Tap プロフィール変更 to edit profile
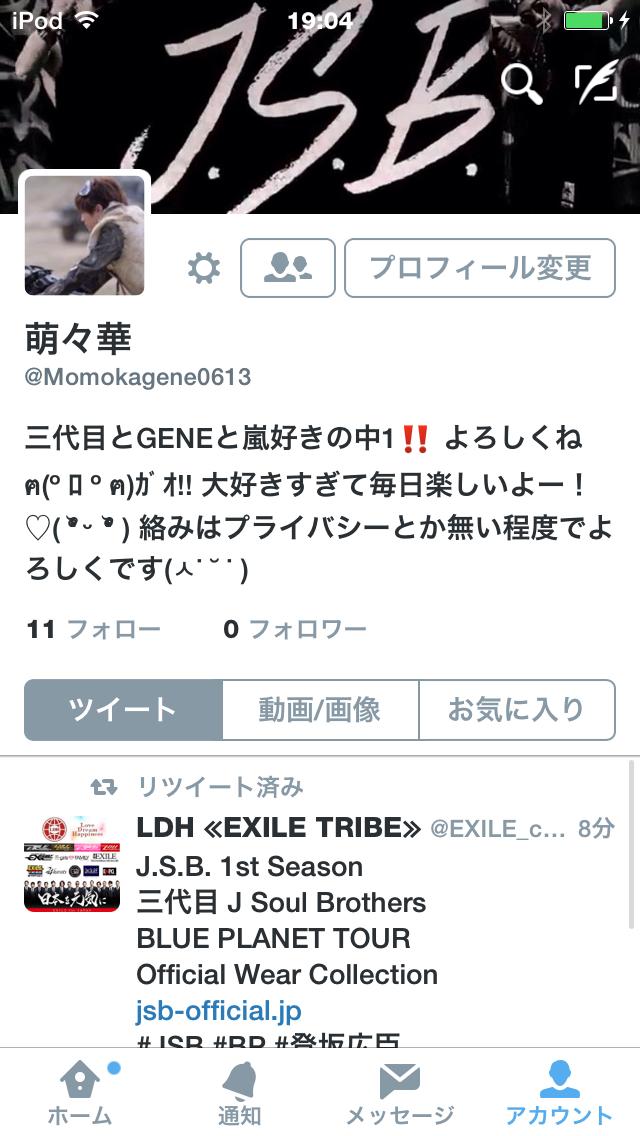 (480, 268)
